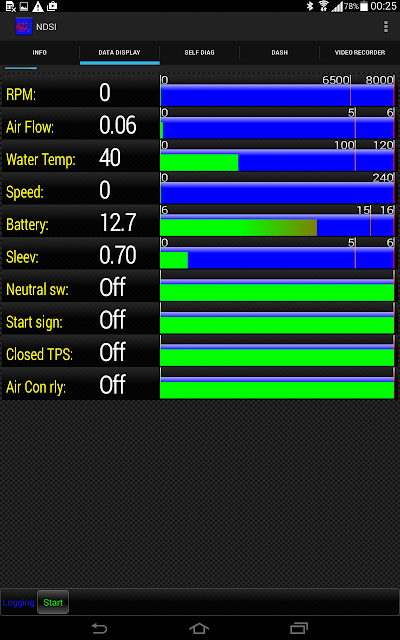Image resolution: width=400 pixels, height=640 pixels.
Task: Open the SELF DIAG tab
Action: [x=199, y=53]
